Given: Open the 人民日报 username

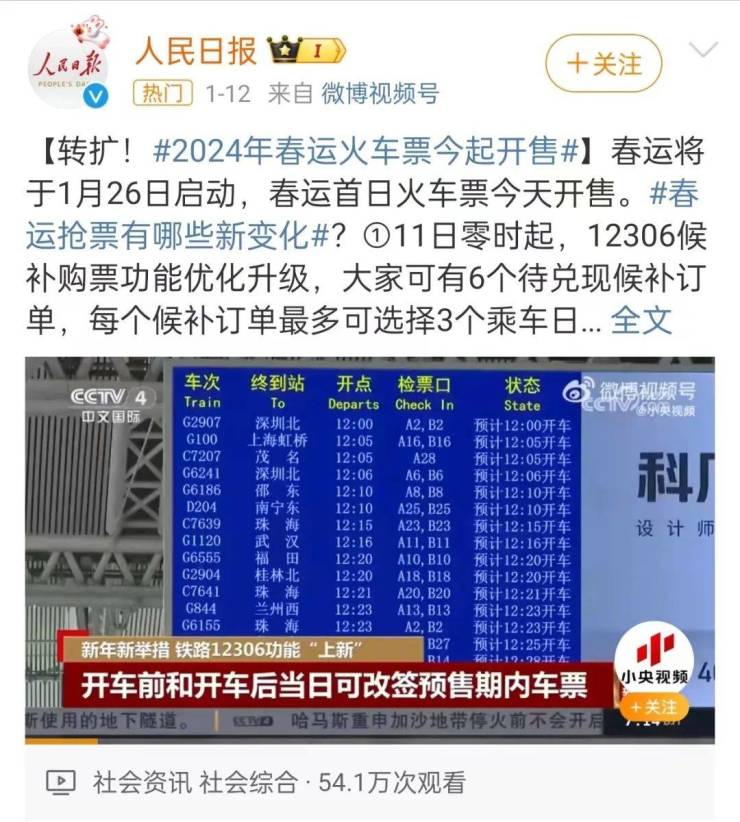Looking at the screenshot, I should 196,49.
